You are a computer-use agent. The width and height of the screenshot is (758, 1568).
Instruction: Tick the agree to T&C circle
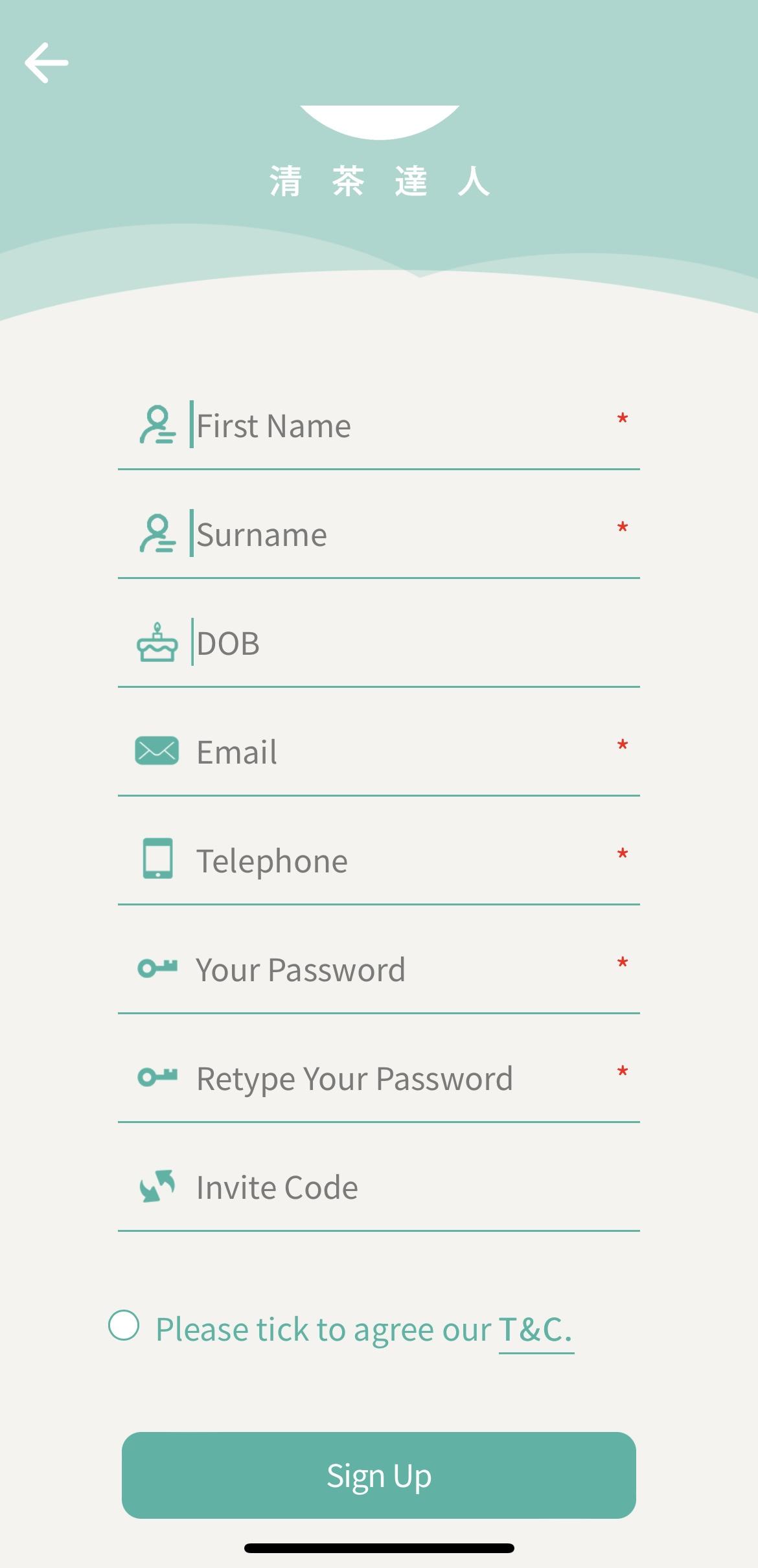click(x=124, y=1325)
